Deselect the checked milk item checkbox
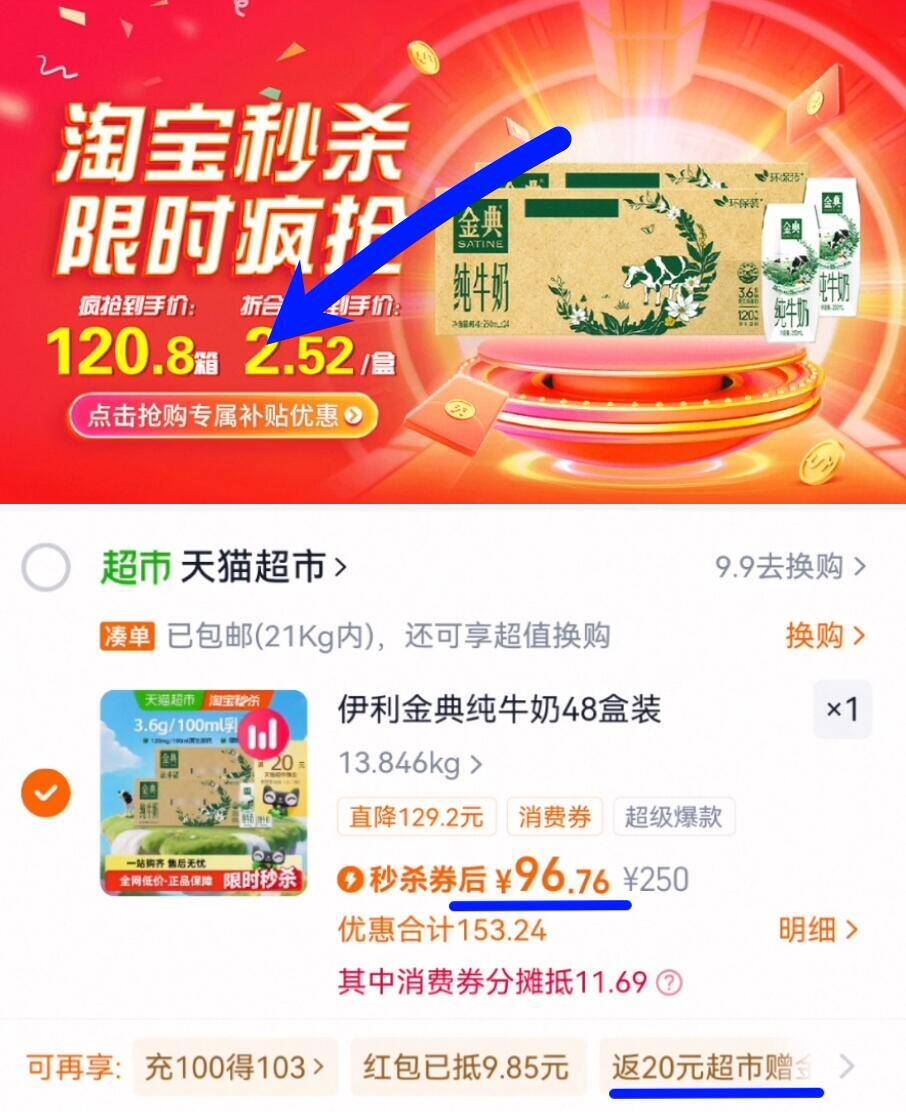The height and width of the screenshot is (1112, 906). point(45,794)
